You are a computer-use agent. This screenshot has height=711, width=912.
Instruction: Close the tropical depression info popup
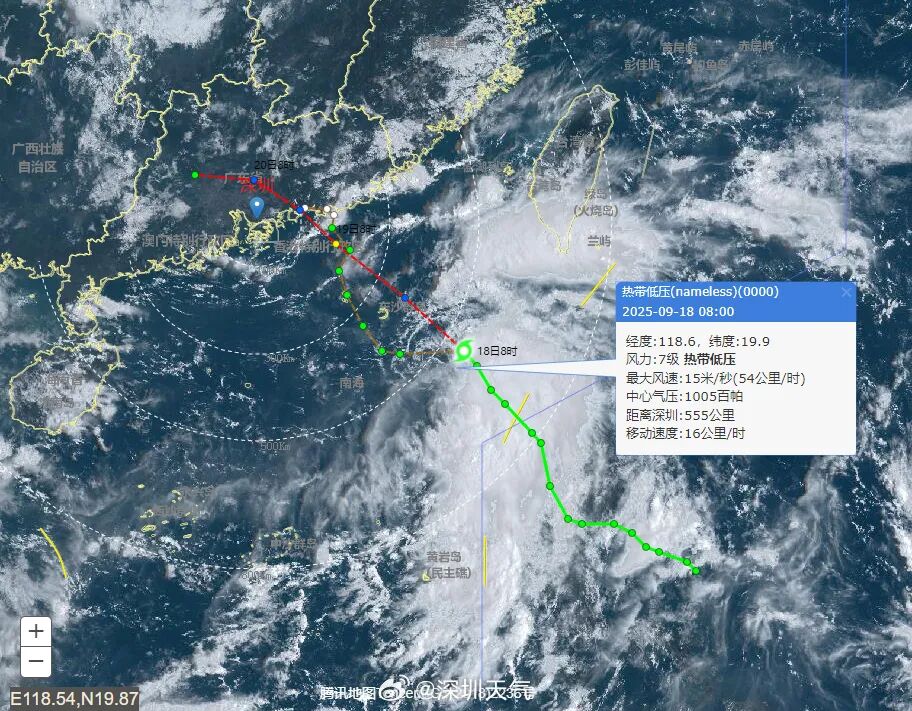point(846,292)
